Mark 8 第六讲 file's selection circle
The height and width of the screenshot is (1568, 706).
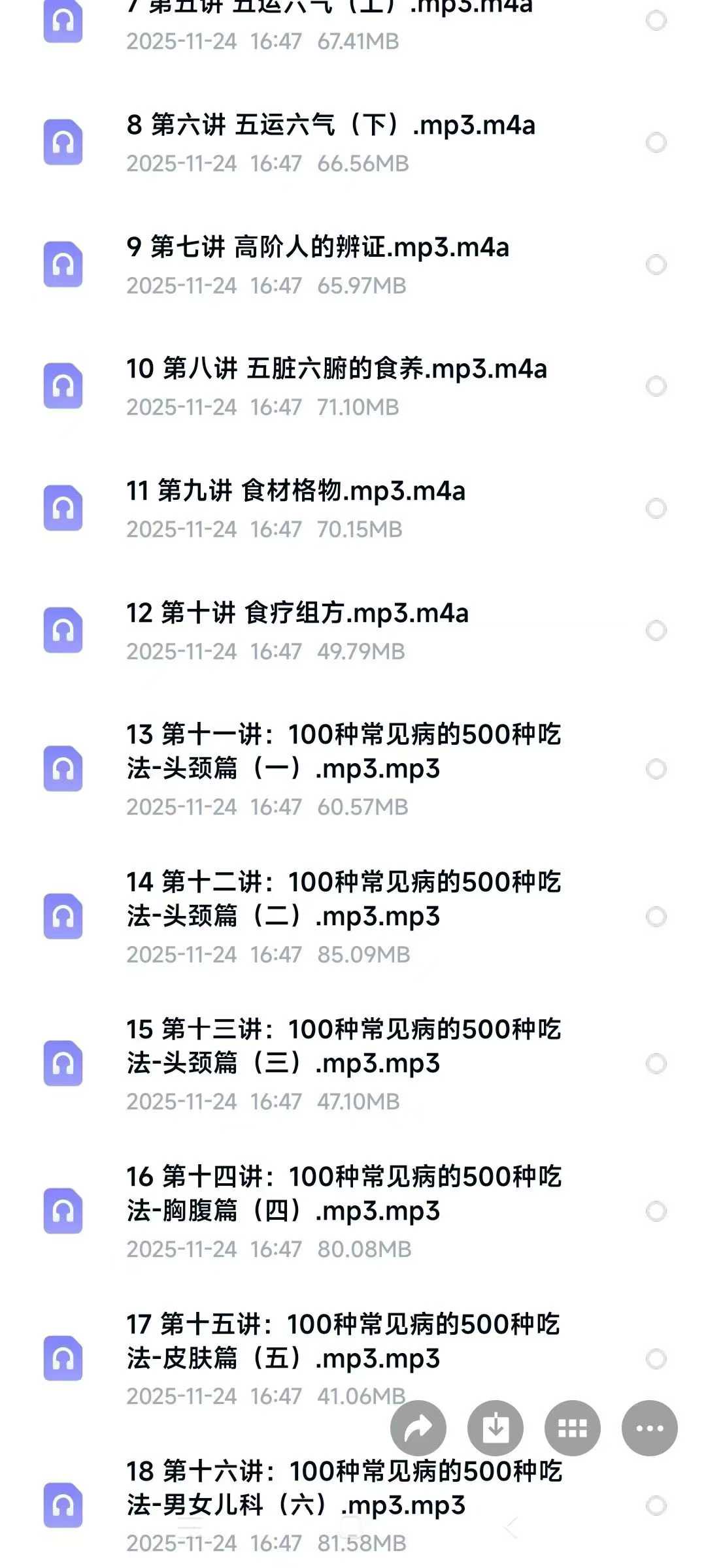point(656,142)
